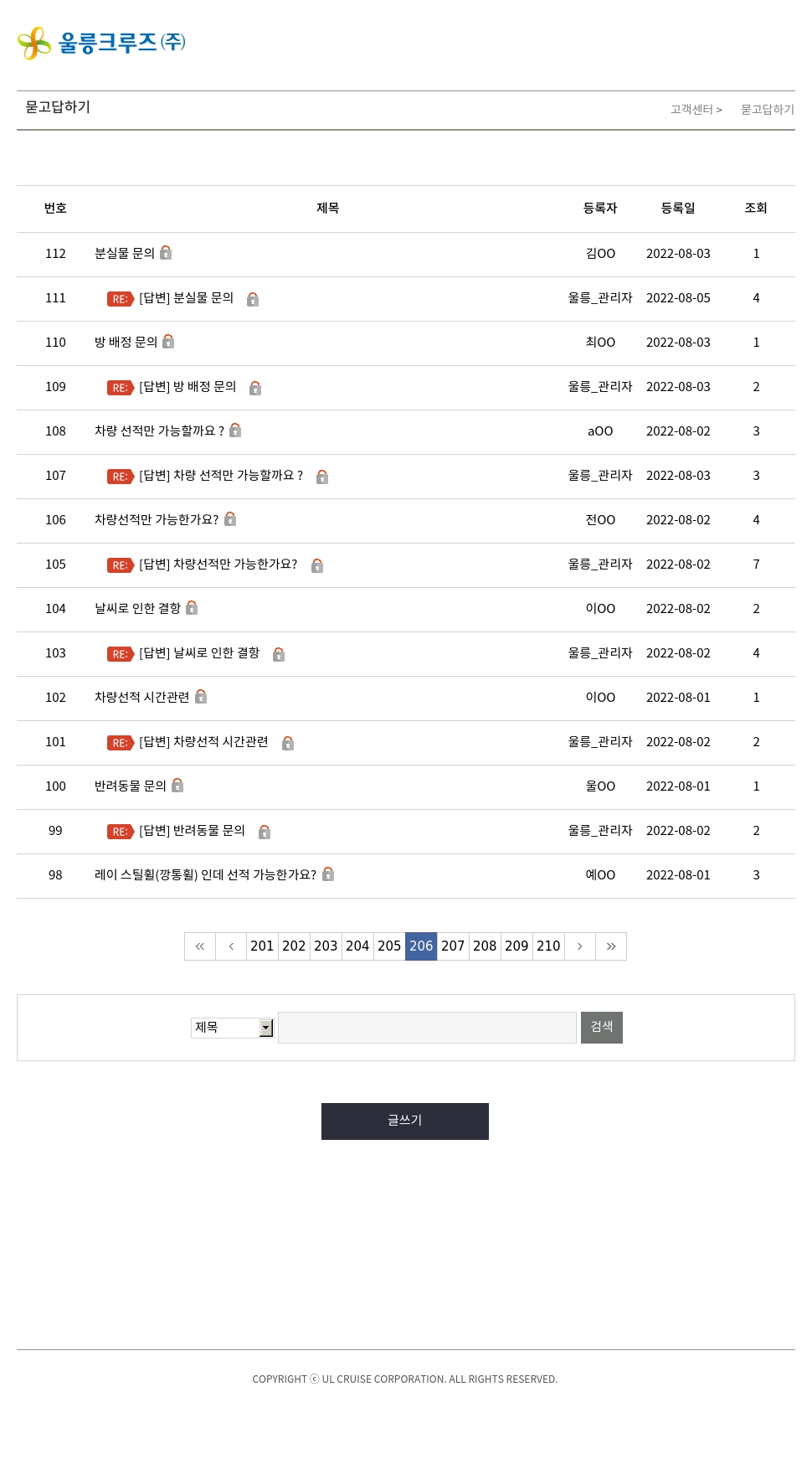Expand the 제목 search type dropdown

coord(233,1028)
